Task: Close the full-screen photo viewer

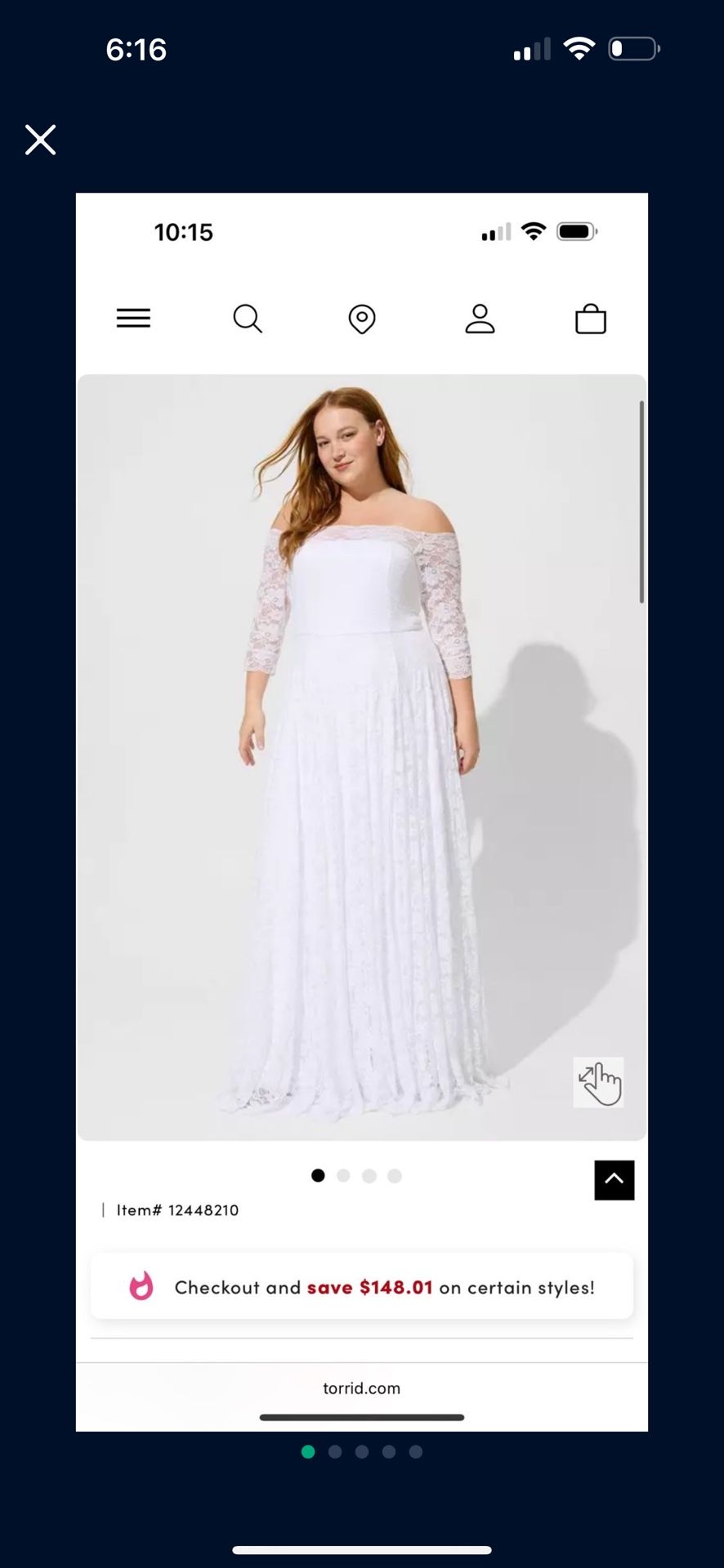Action: [x=40, y=140]
